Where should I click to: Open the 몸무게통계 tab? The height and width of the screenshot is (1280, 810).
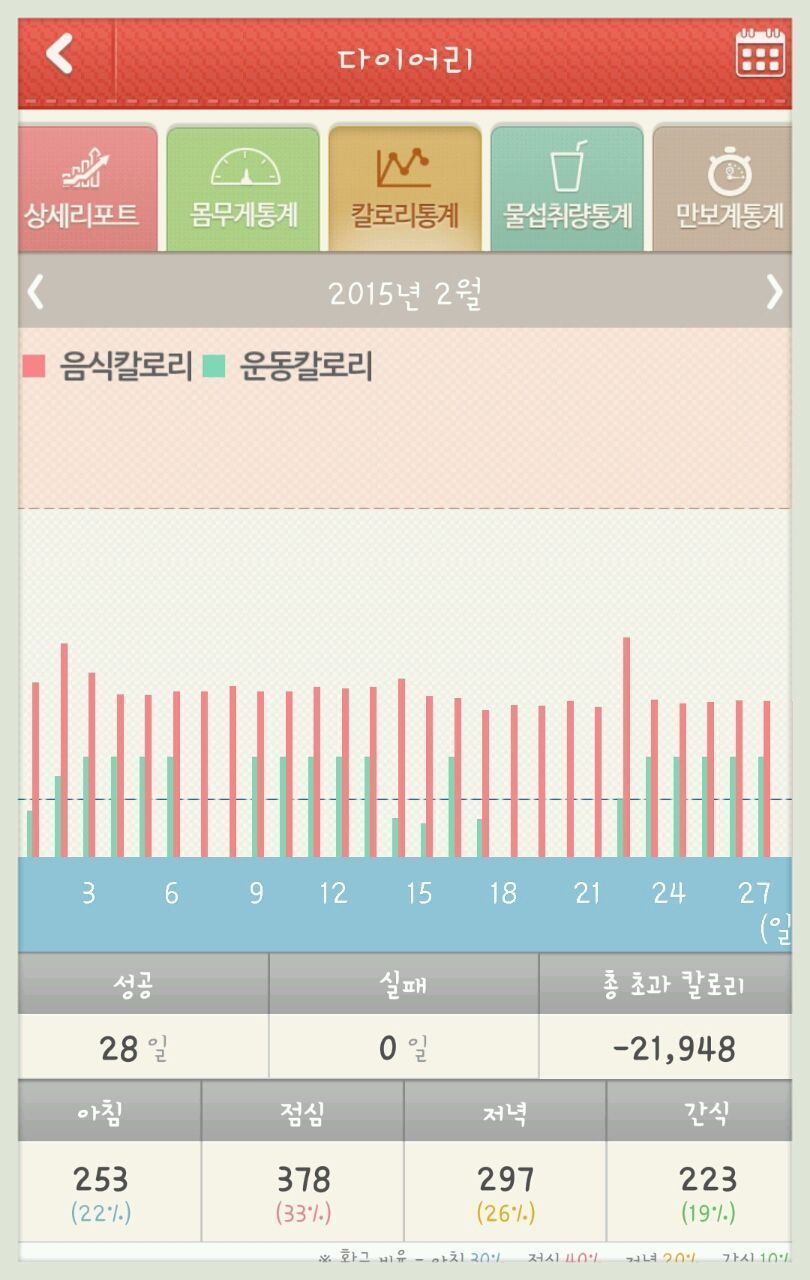[243, 189]
